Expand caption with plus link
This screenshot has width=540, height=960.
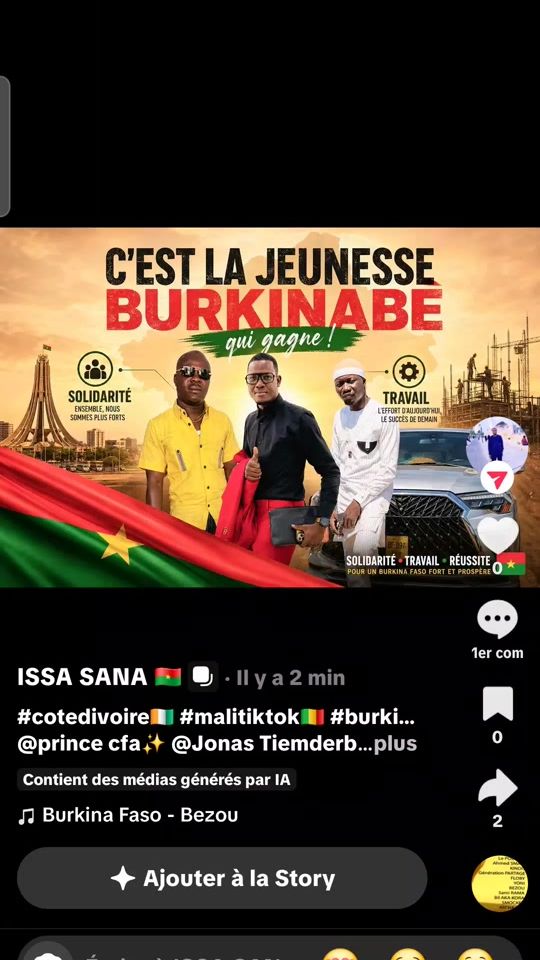(x=396, y=744)
